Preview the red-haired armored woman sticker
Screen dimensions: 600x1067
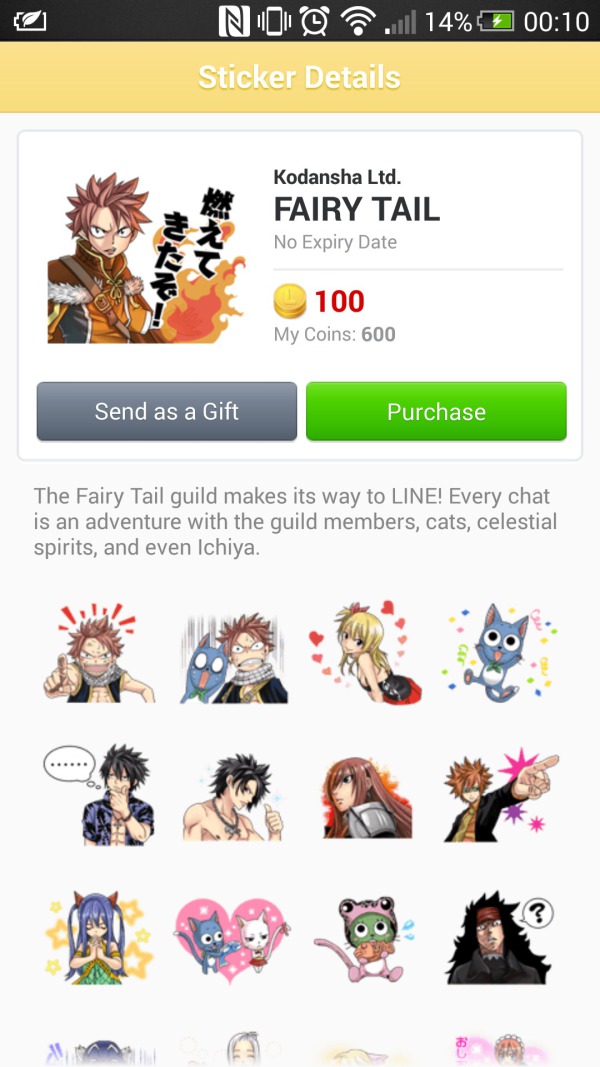click(x=367, y=798)
